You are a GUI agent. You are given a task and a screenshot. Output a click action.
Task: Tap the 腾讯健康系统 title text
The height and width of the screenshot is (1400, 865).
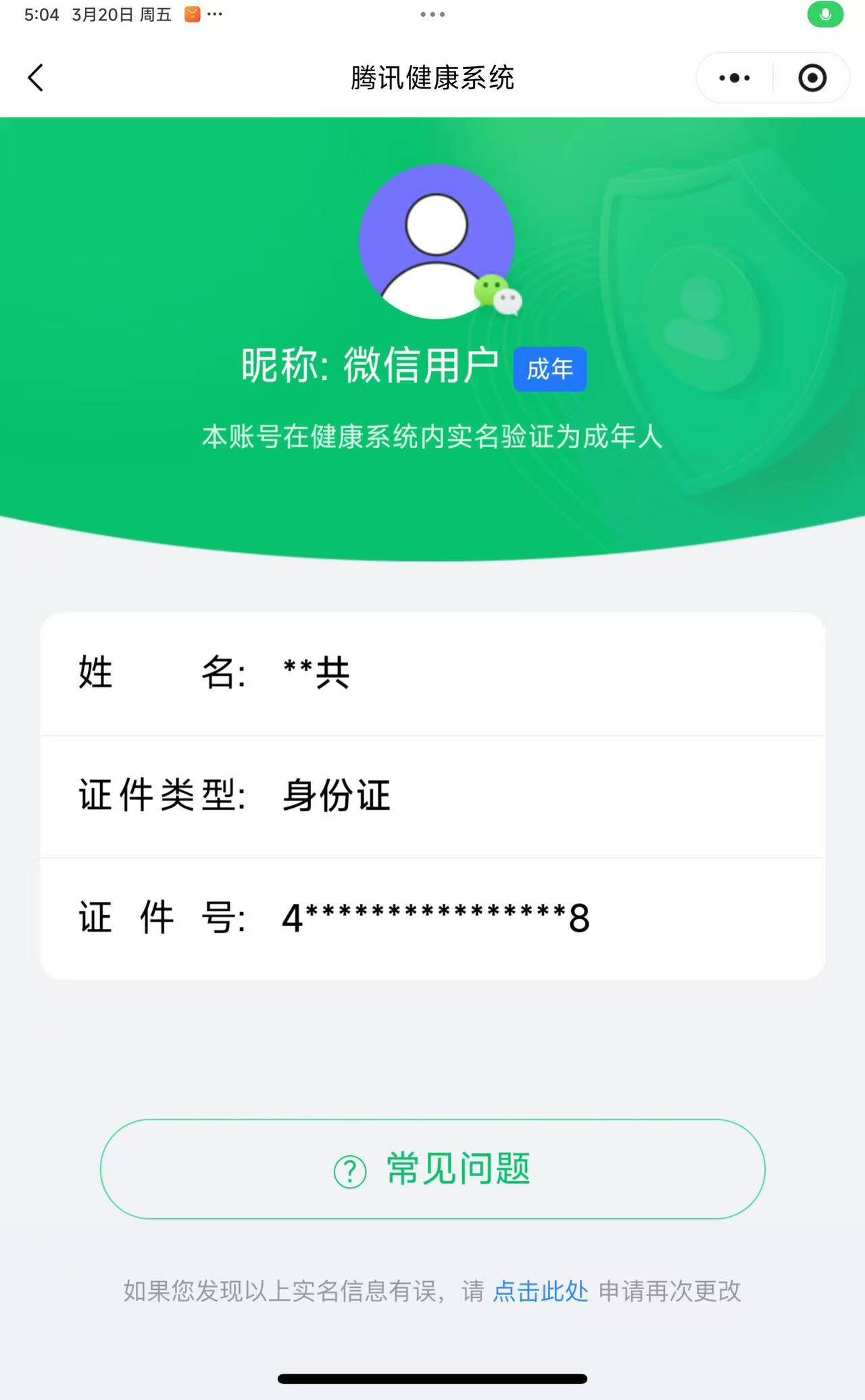432,78
